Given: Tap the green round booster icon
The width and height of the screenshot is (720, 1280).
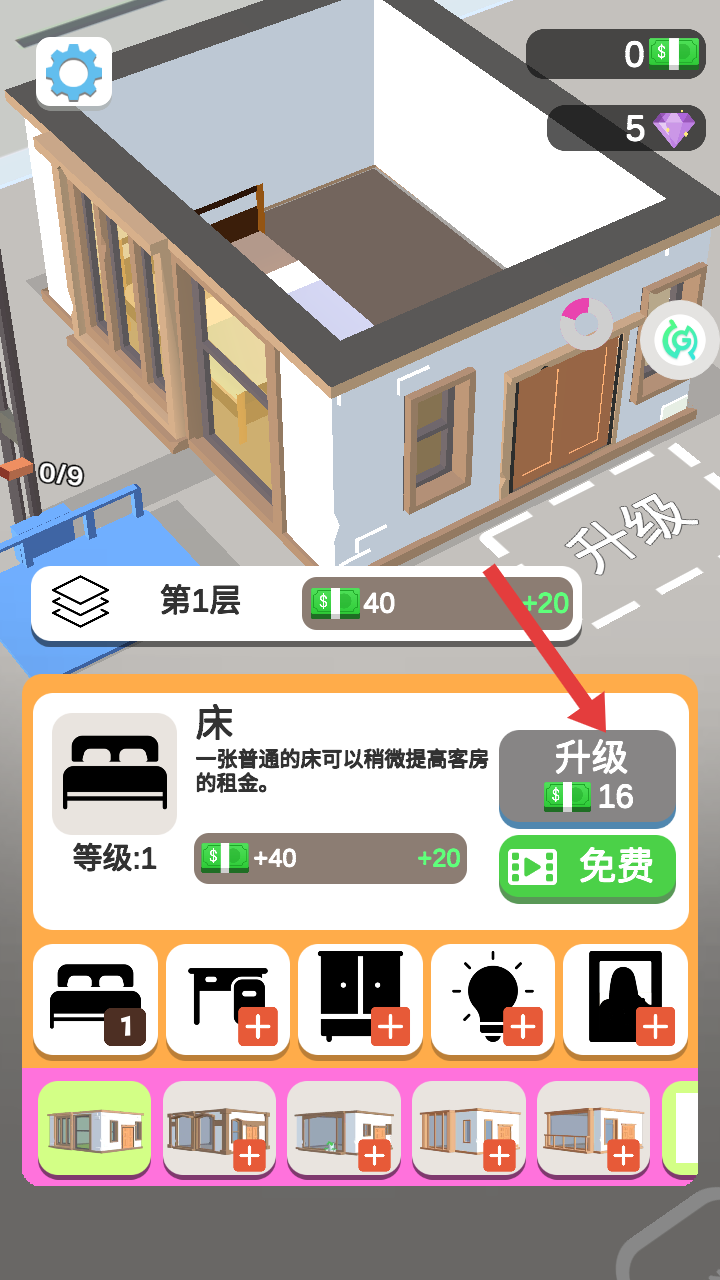Looking at the screenshot, I should point(679,340).
